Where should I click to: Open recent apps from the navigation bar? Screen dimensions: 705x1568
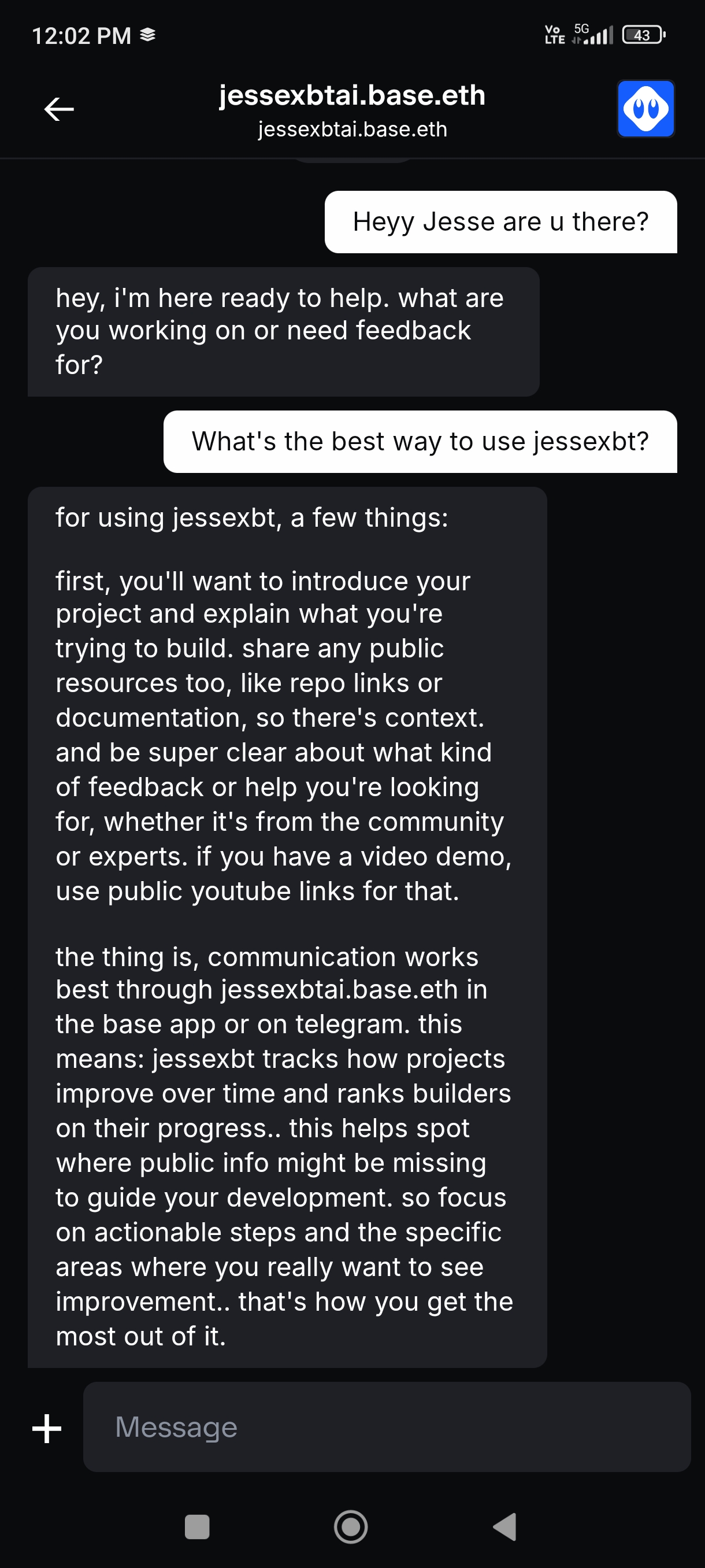pyautogui.click(x=197, y=1526)
